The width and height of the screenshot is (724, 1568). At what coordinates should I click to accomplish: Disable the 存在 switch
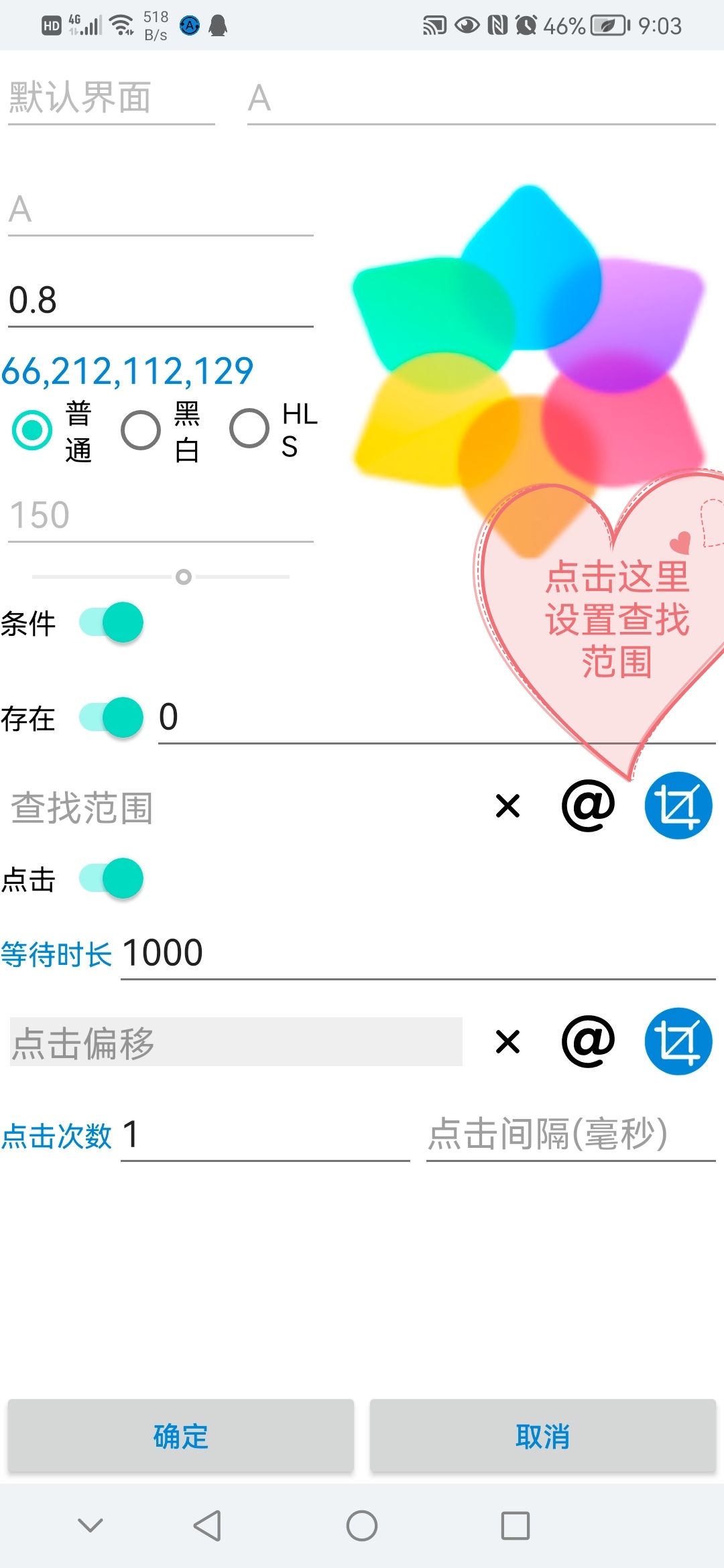coord(109,718)
